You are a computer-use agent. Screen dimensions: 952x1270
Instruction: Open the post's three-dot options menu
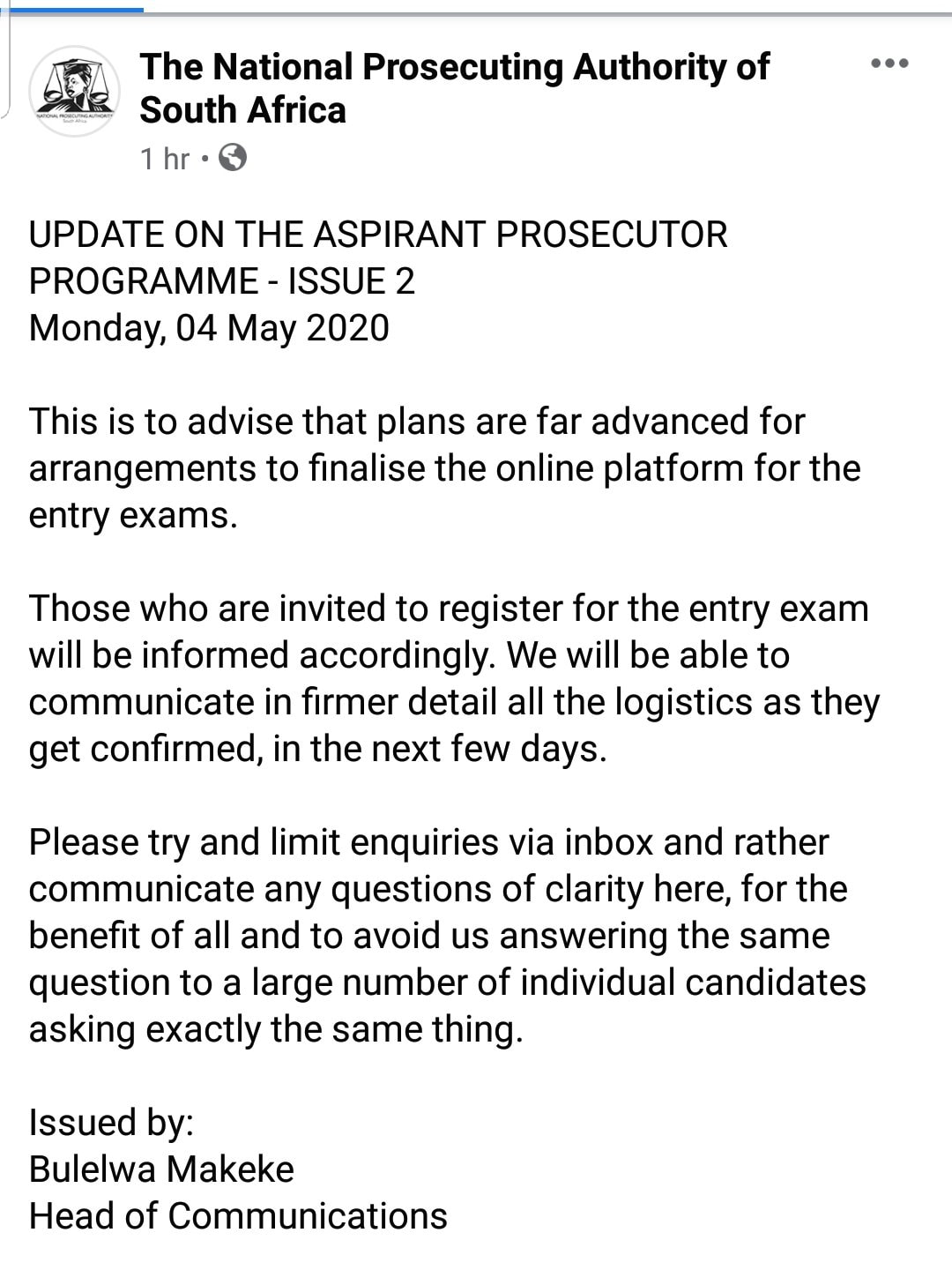click(889, 63)
